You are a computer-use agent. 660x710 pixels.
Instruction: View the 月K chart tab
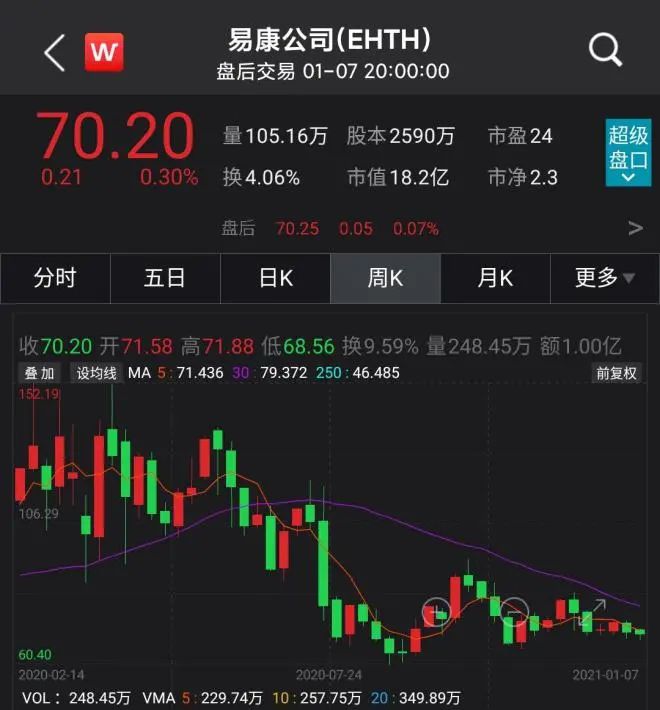495,278
